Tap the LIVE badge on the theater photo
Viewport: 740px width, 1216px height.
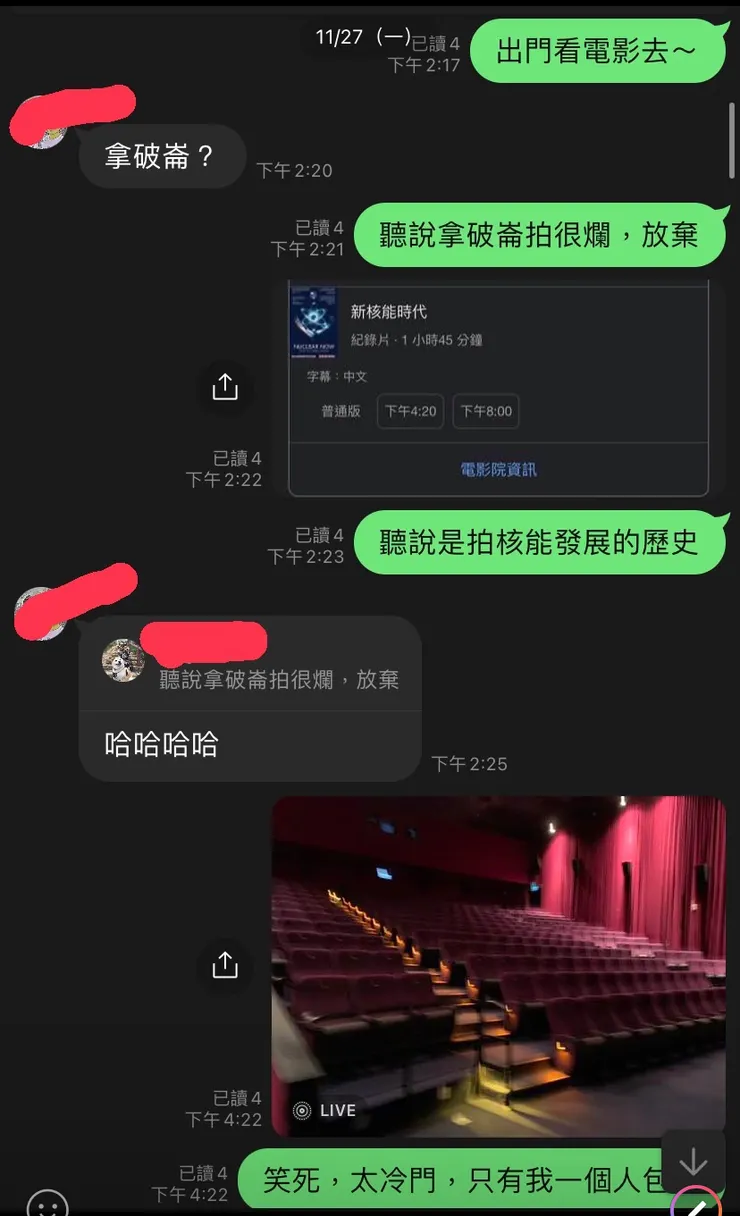327,1110
